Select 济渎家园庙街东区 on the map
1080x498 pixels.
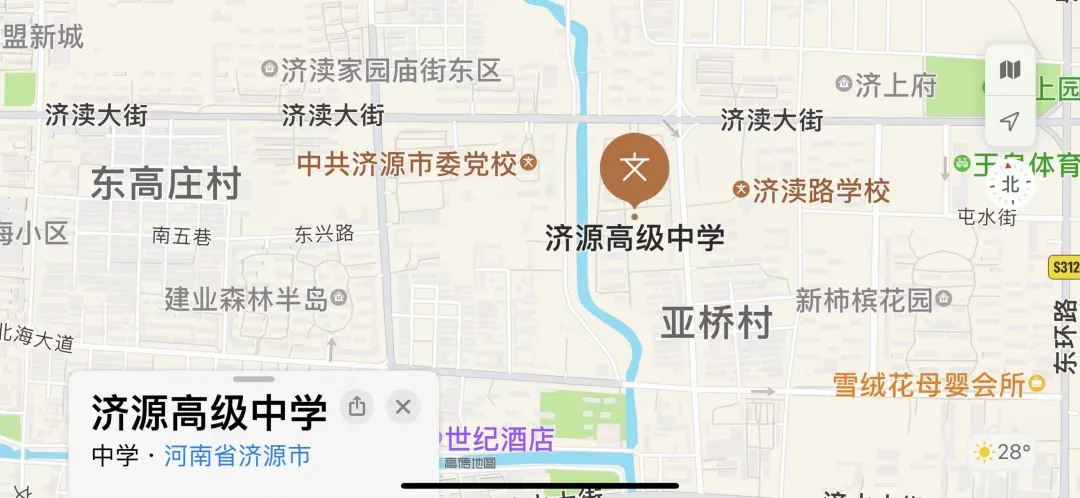(x=269, y=69)
